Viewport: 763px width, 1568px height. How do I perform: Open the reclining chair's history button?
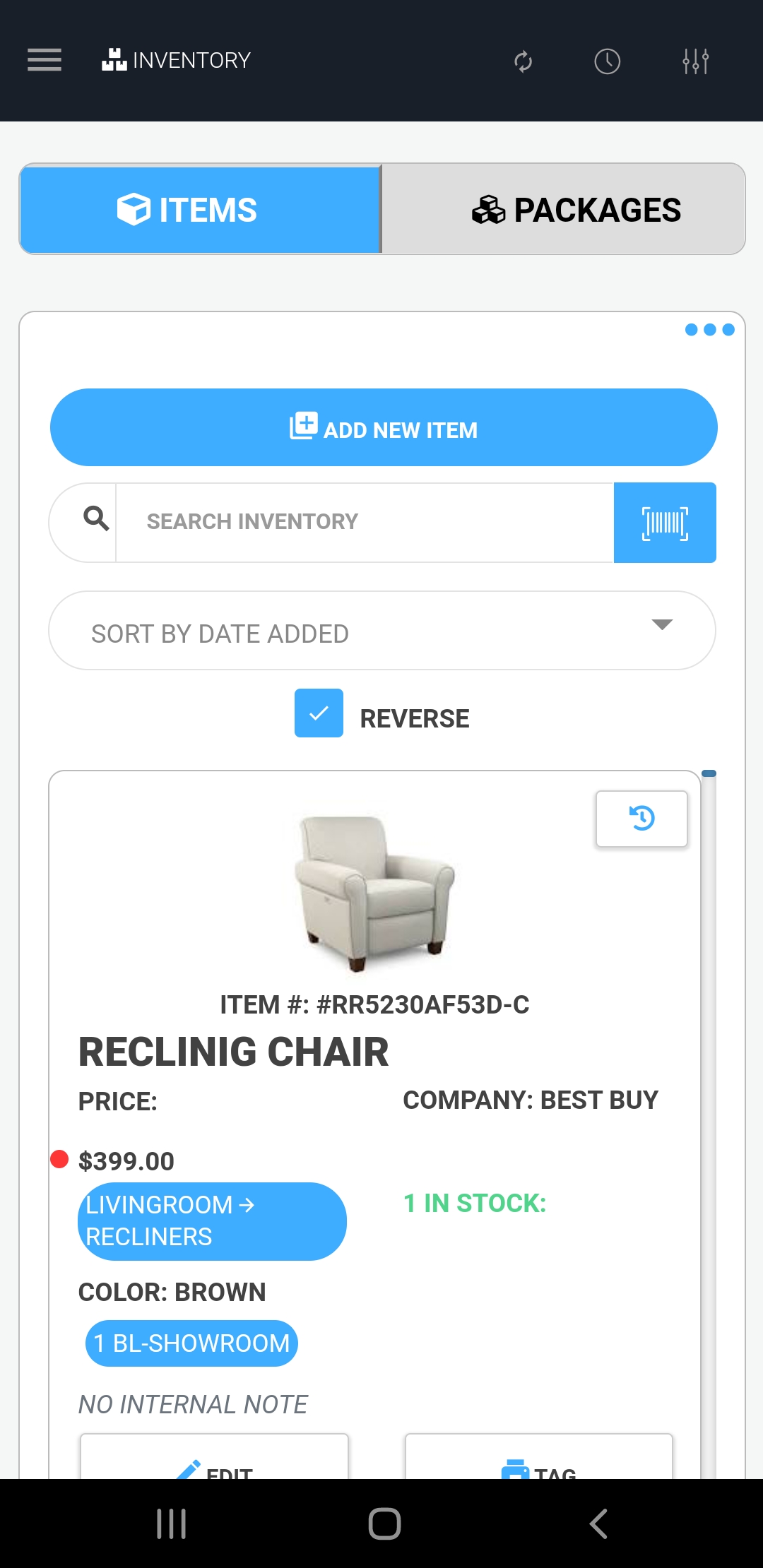coord(641,819)
